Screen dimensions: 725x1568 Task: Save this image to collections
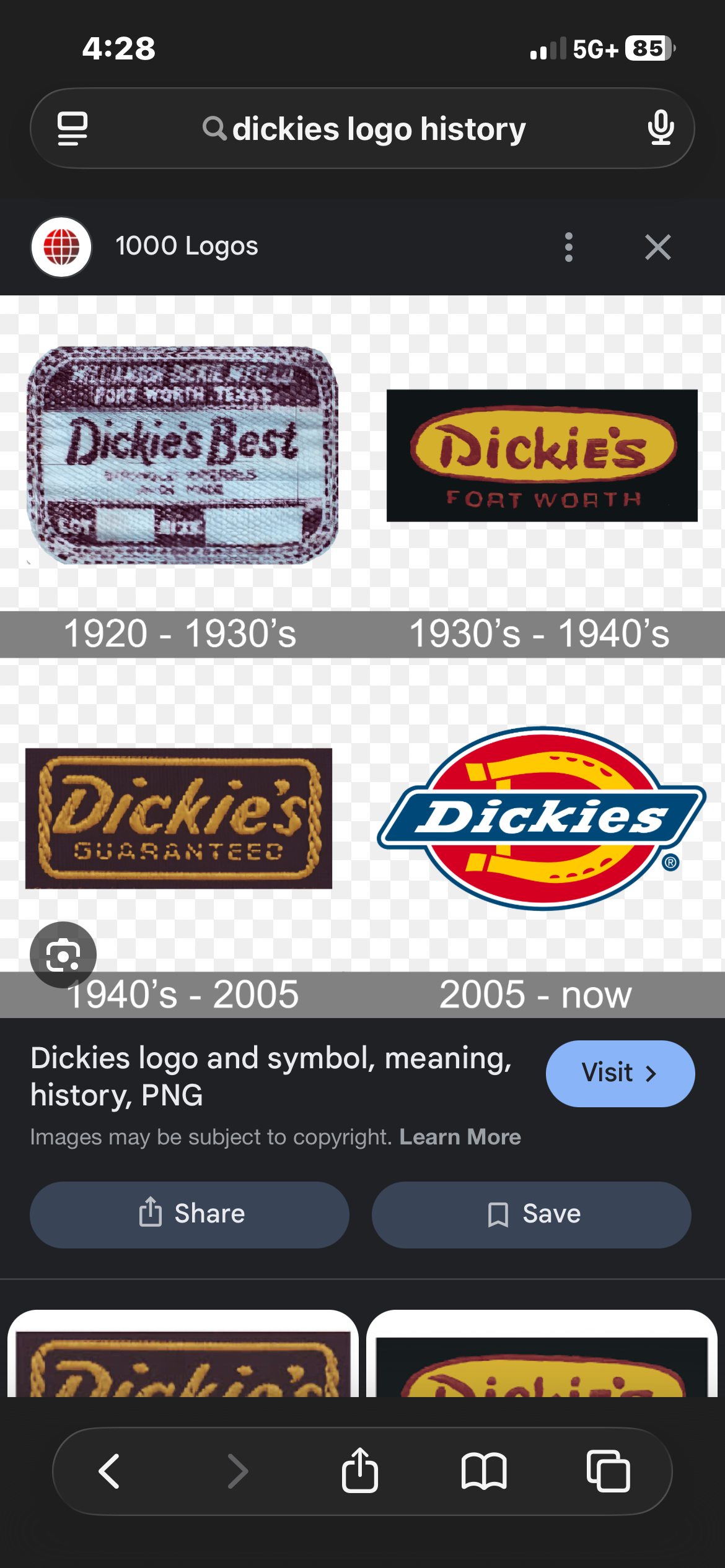532,1214
